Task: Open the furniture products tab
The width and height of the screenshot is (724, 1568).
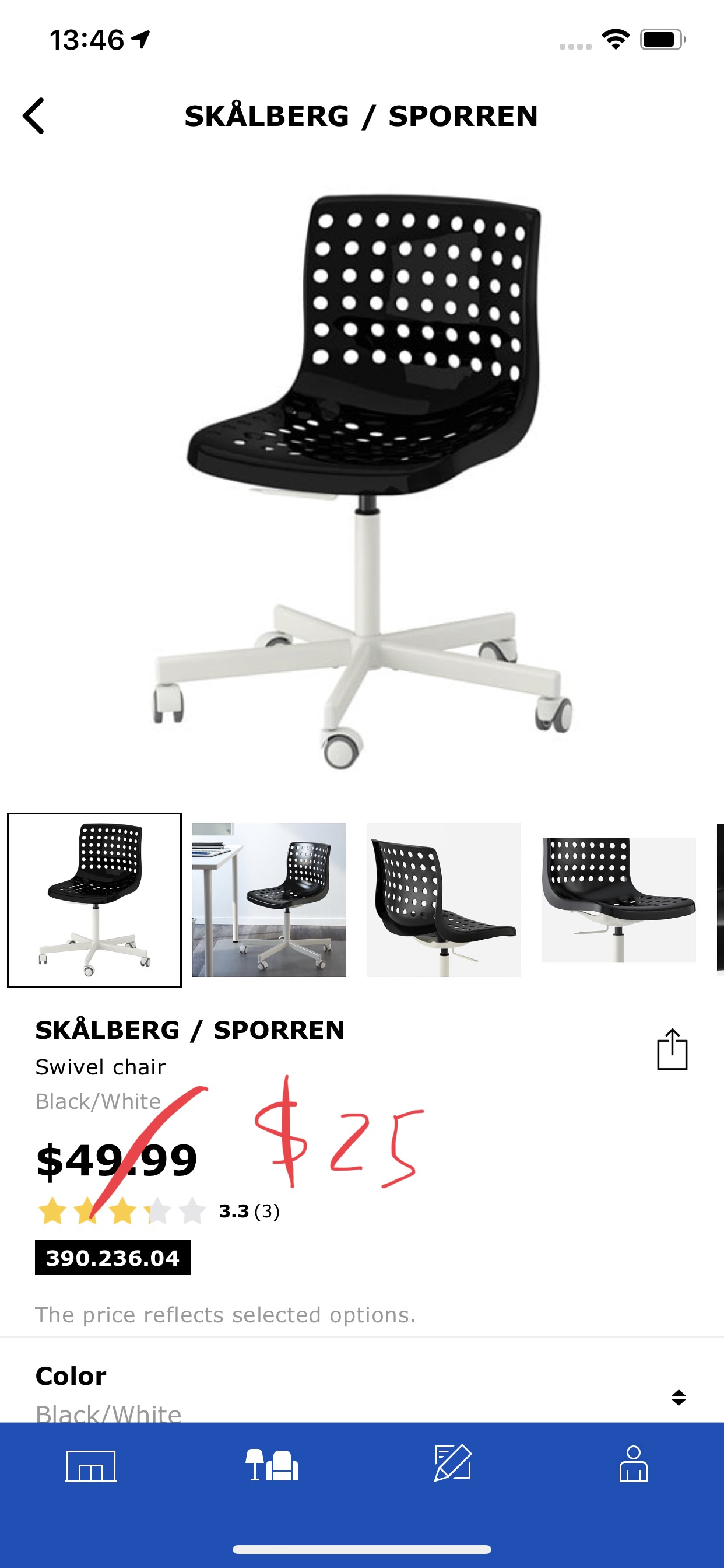Action: 271,1466
